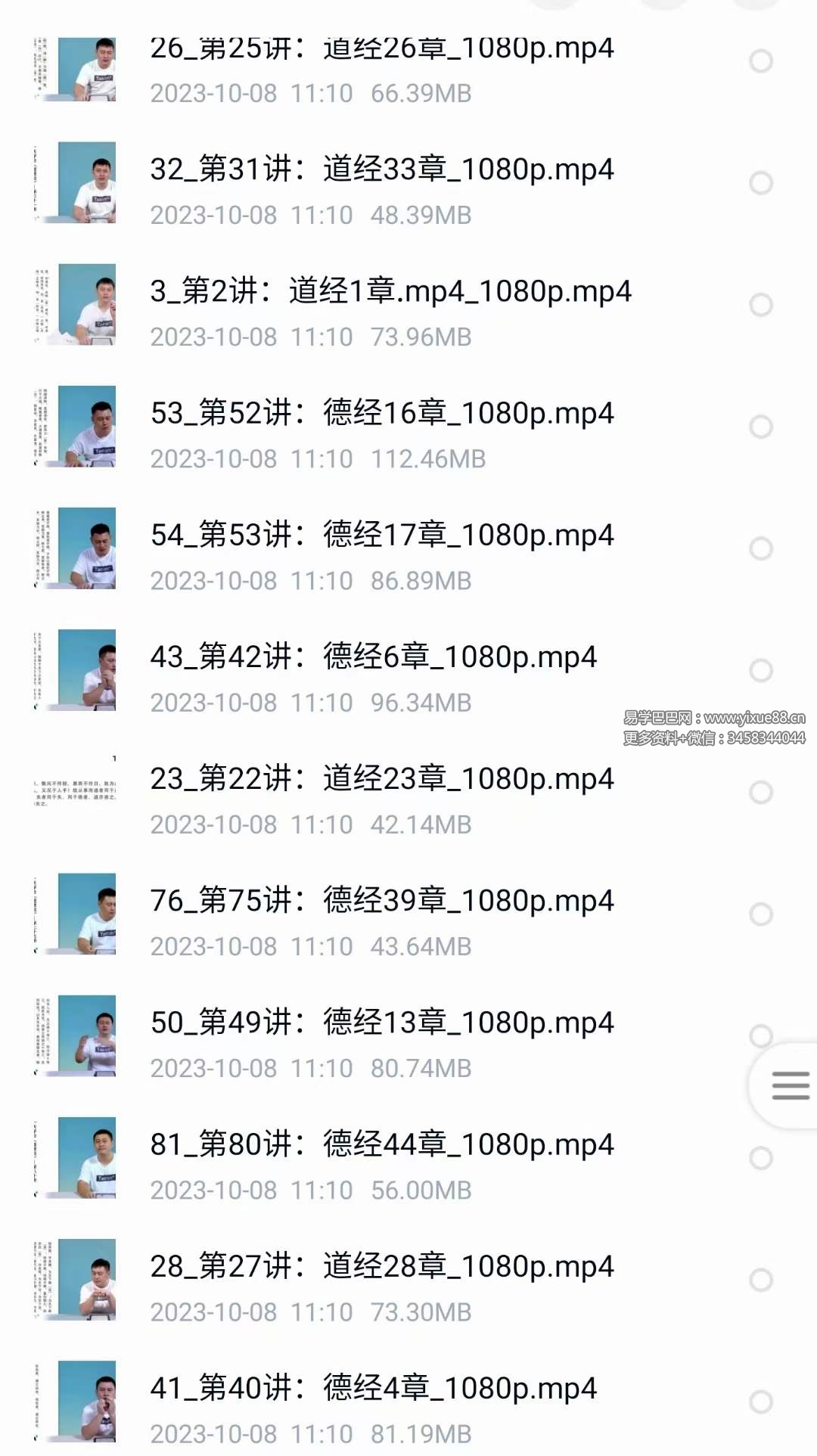This screenshot has width=817, height=1456.
Task: Select the checkbox beside 第42讲 德经6章
Action: coord(759,668)
